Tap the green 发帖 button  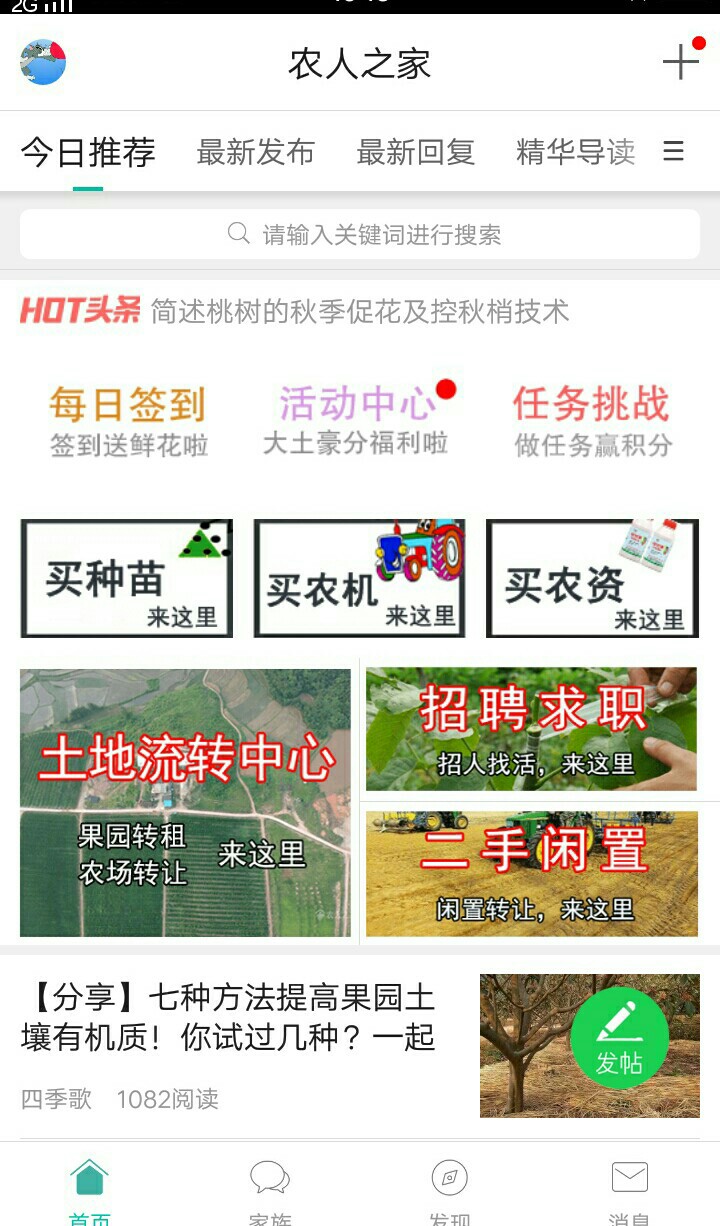[619, 1038]
